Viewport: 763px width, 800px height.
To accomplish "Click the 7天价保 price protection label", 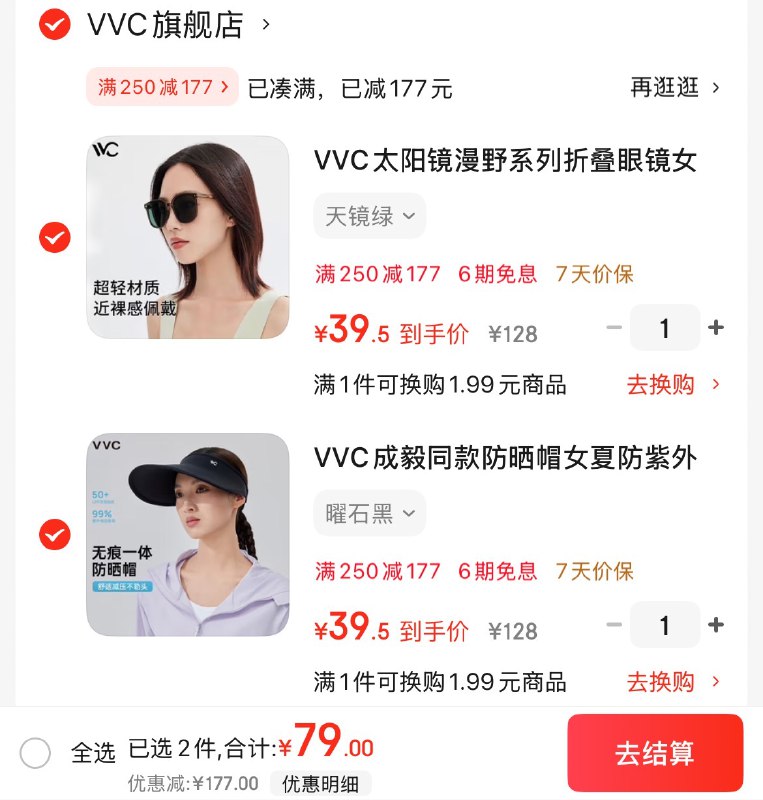I will [594, 271].
